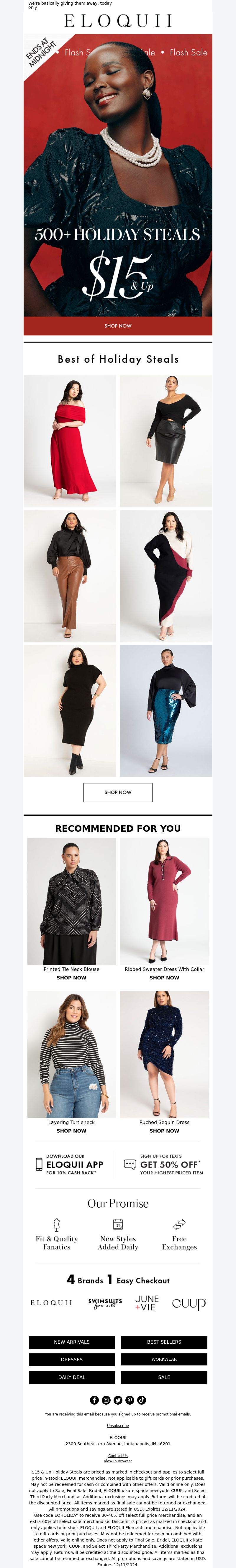Open the New Arrivals category

[x=71, y=1342]
